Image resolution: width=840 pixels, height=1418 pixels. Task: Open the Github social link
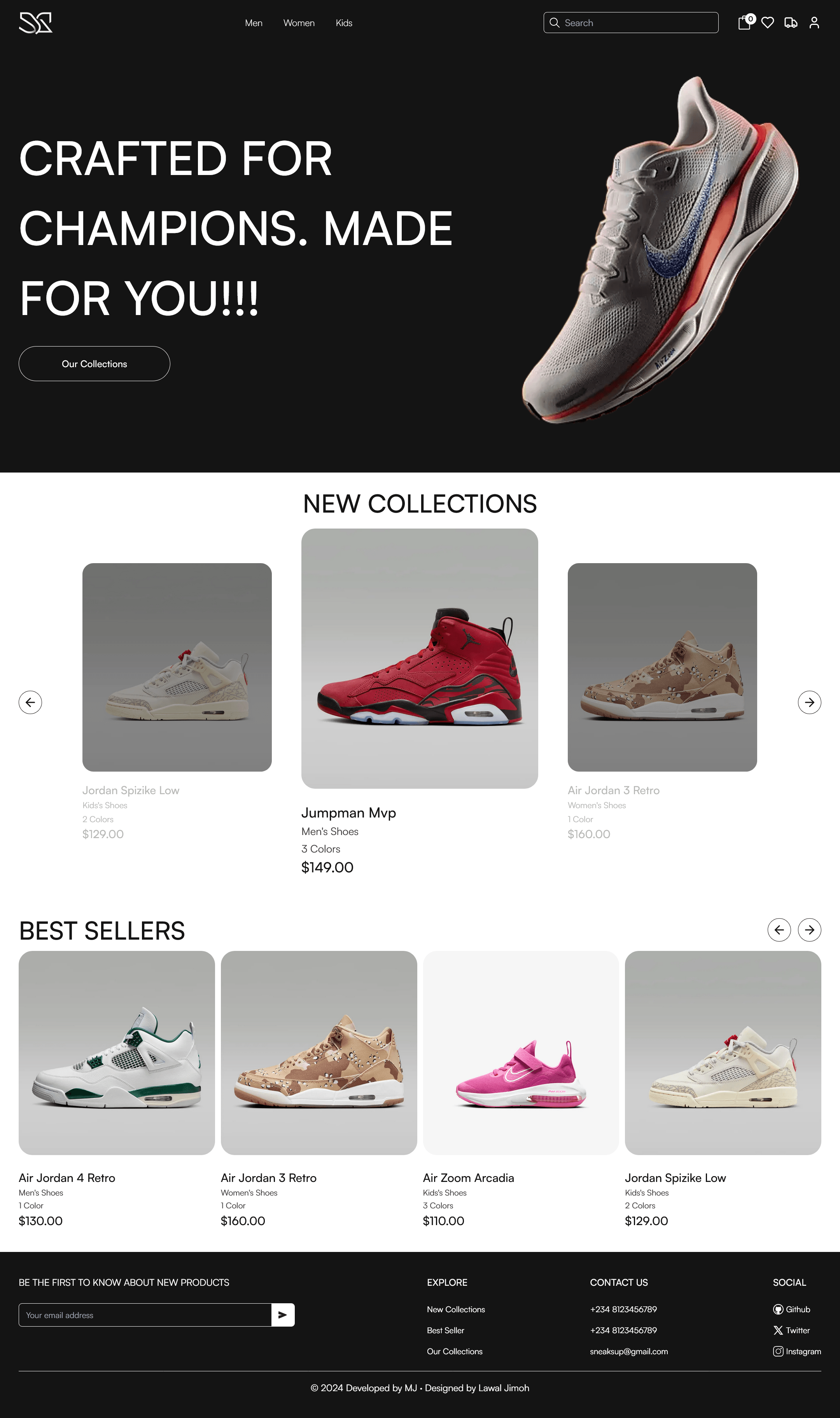click(x=792, y=1309)
